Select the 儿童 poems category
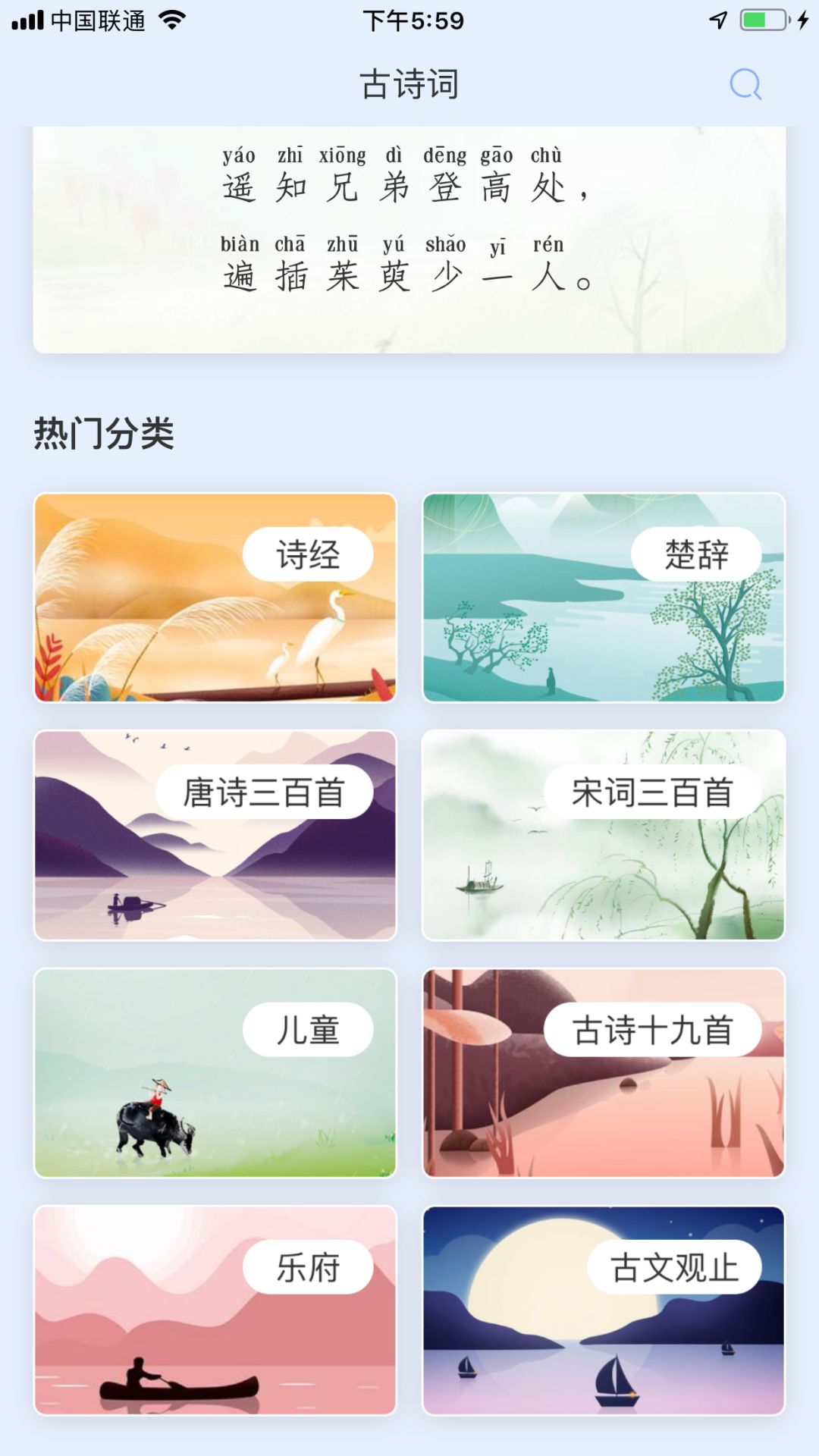819x1456 pixels. click(x=215, y=1072)
